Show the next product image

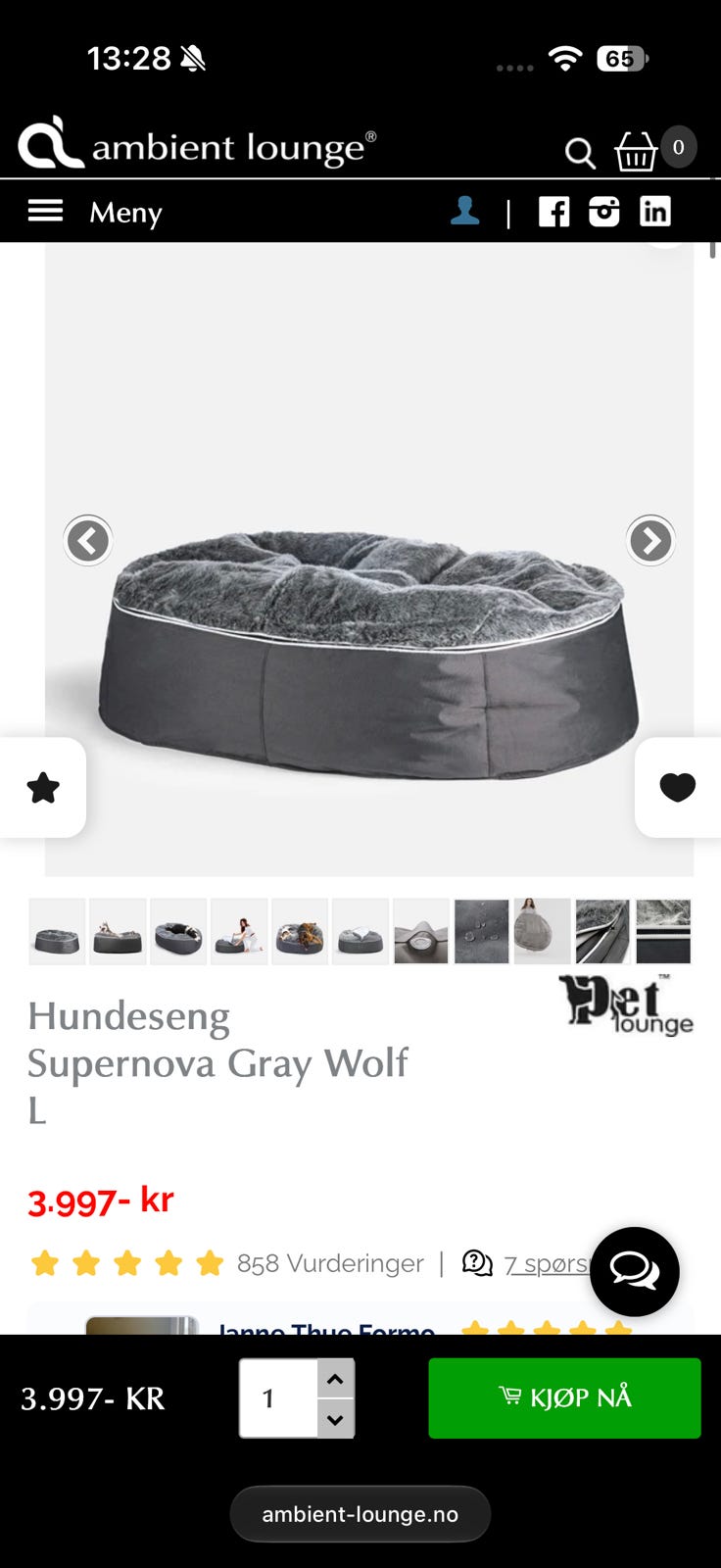(x=650, y=540)
